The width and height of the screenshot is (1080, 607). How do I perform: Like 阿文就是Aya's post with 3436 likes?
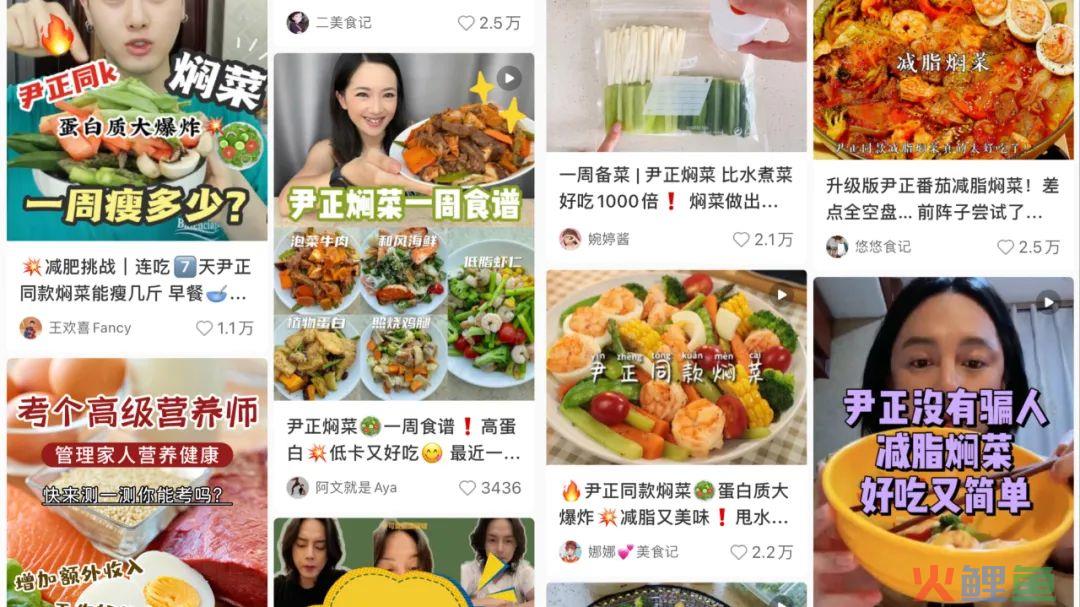coord(467,488)
